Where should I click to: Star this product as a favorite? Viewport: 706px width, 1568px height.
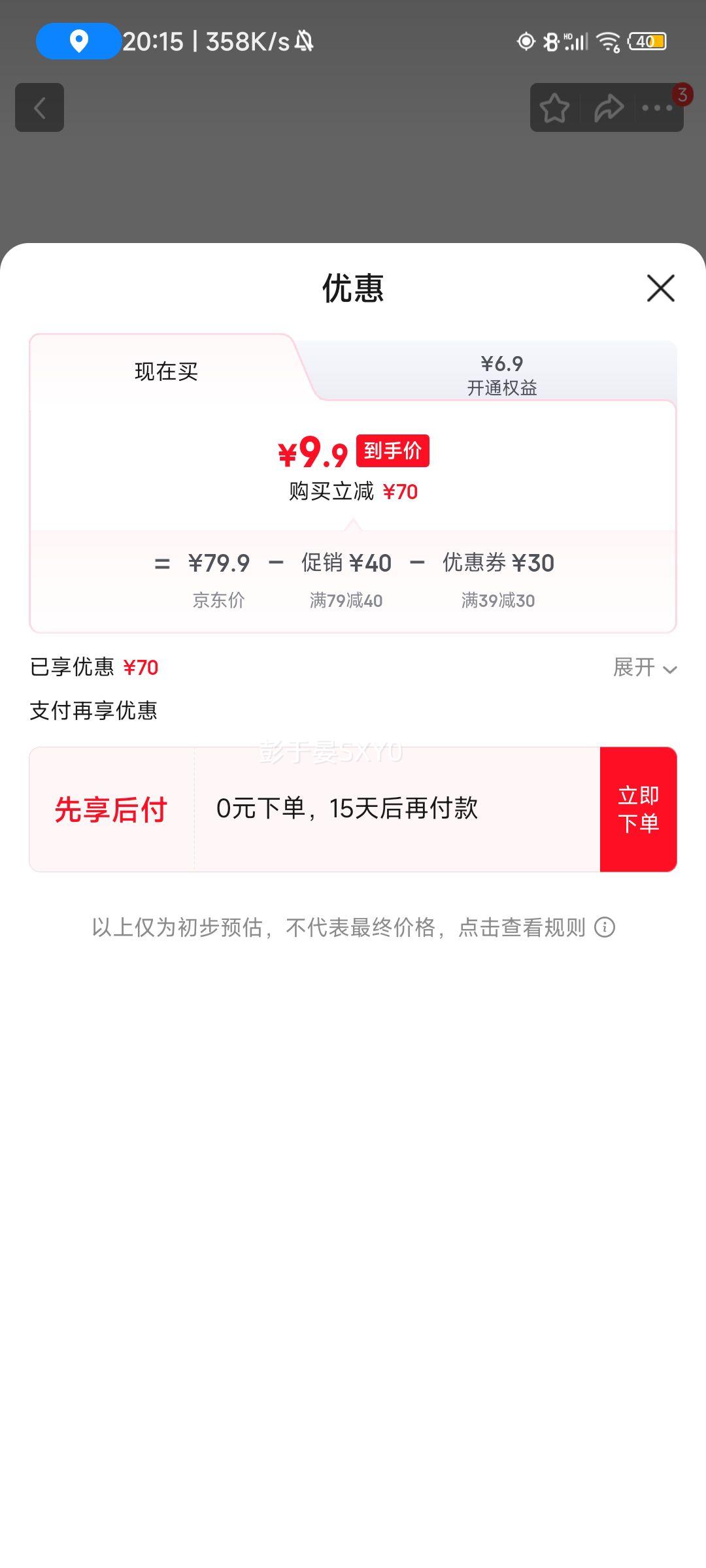point(554,108)
